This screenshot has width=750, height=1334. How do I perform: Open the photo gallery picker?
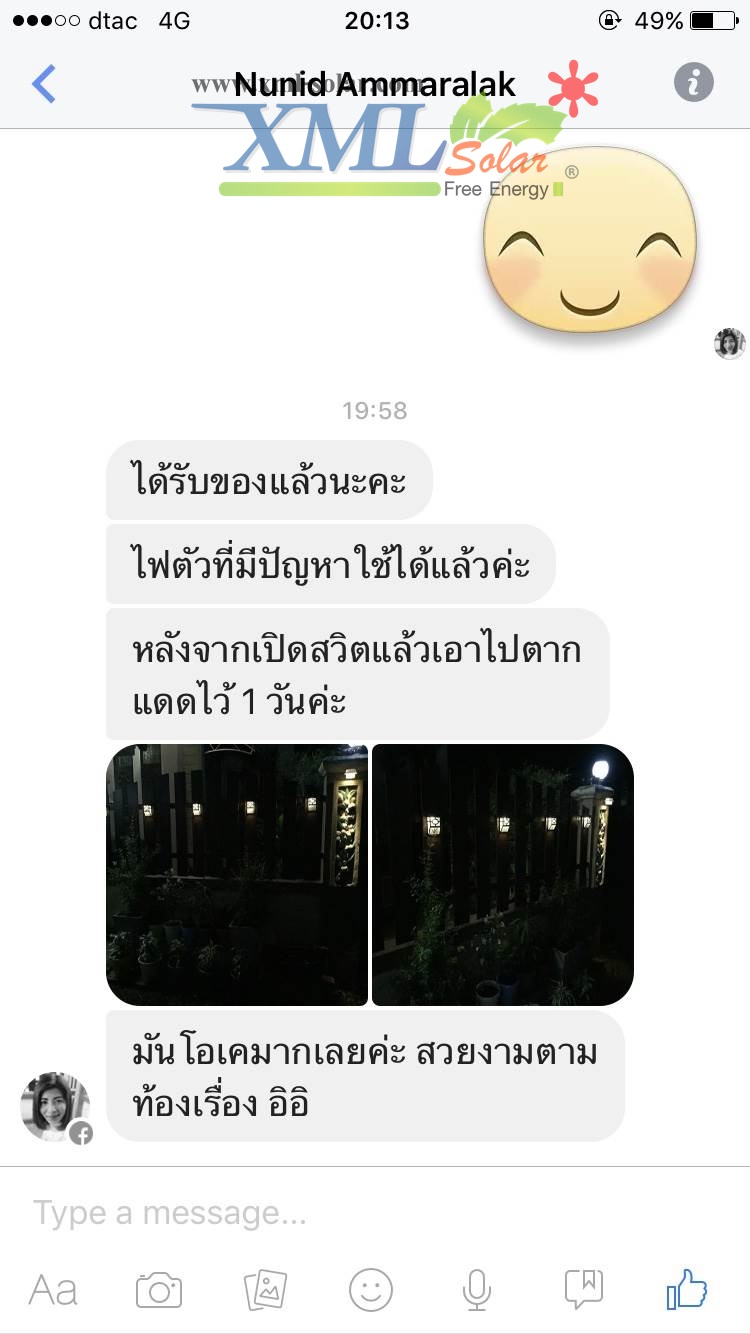[266, 1291]
